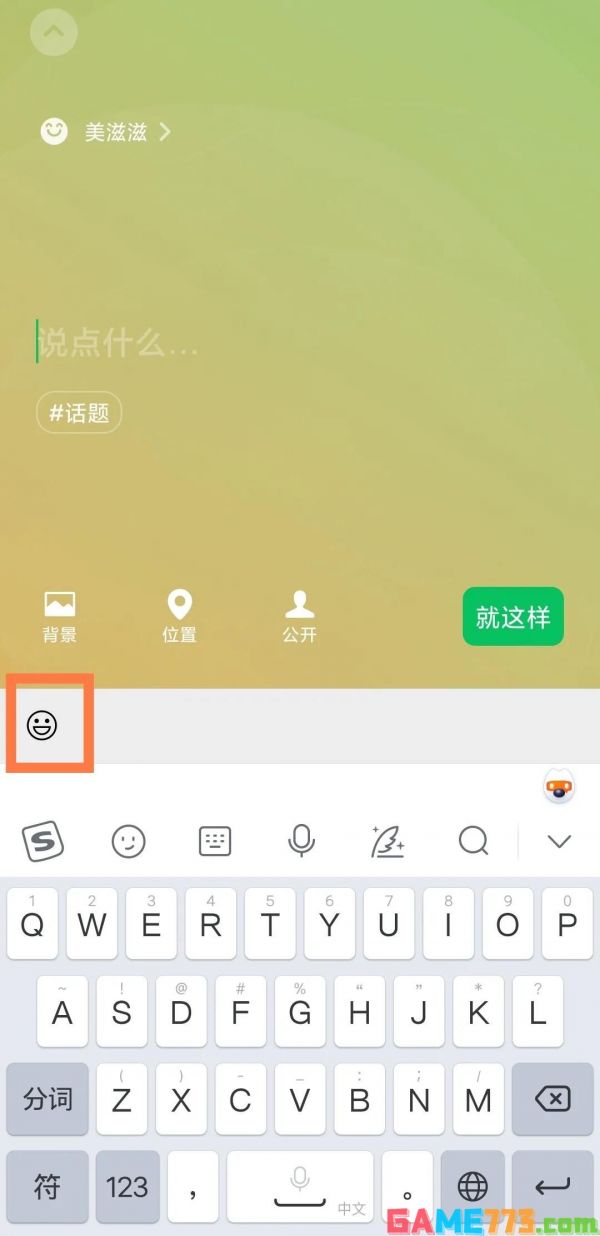The image size is (600, 1236).
Task: Change the 公开 visibility setting
Action: pyautogui.click(x=299, y=616)
